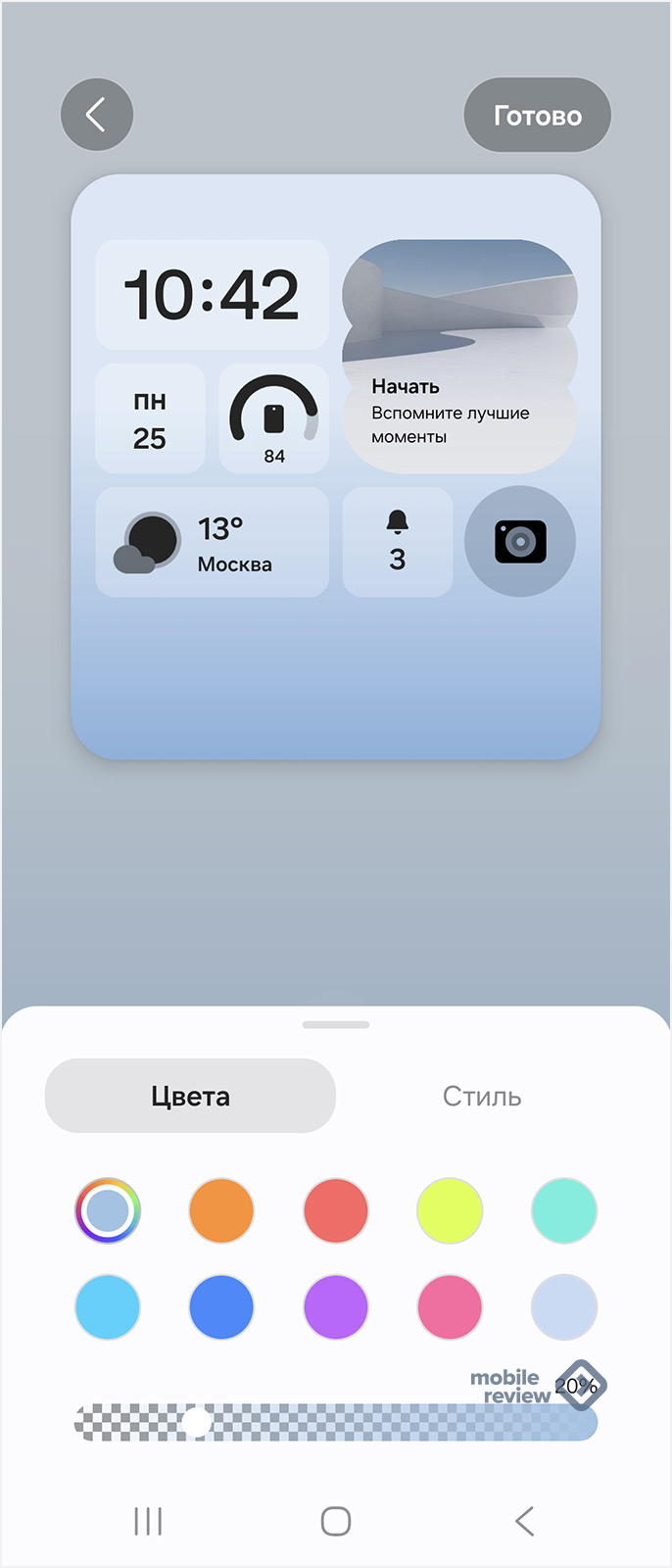This screenshot has height=1568, width=672.
Task: Pick the orange color swatch
Action: (221, 1211)
